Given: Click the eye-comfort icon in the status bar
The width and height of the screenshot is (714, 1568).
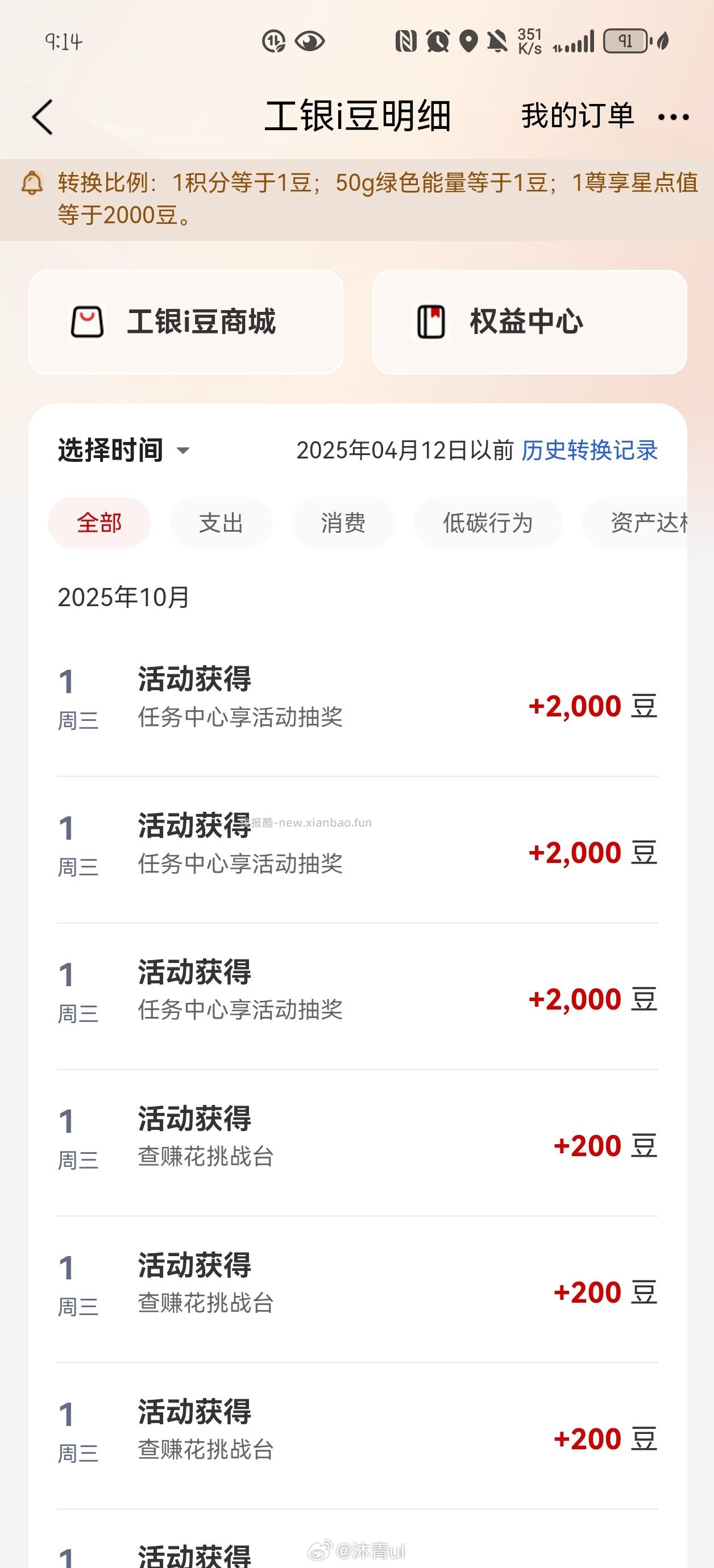Looking at the screenshot, I should (309, 41).
